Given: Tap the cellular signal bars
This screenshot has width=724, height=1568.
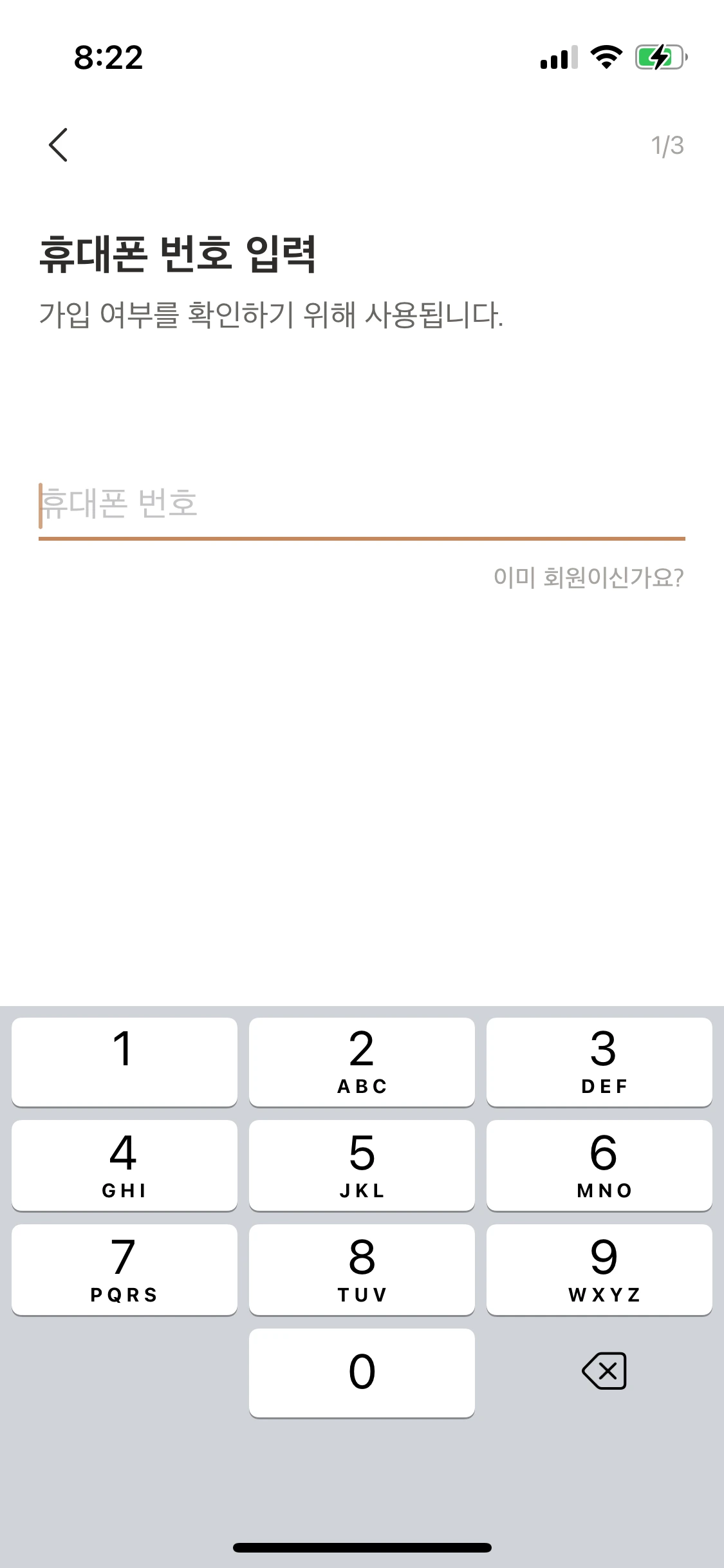Looking at the screenshot, I should point(557,58).
